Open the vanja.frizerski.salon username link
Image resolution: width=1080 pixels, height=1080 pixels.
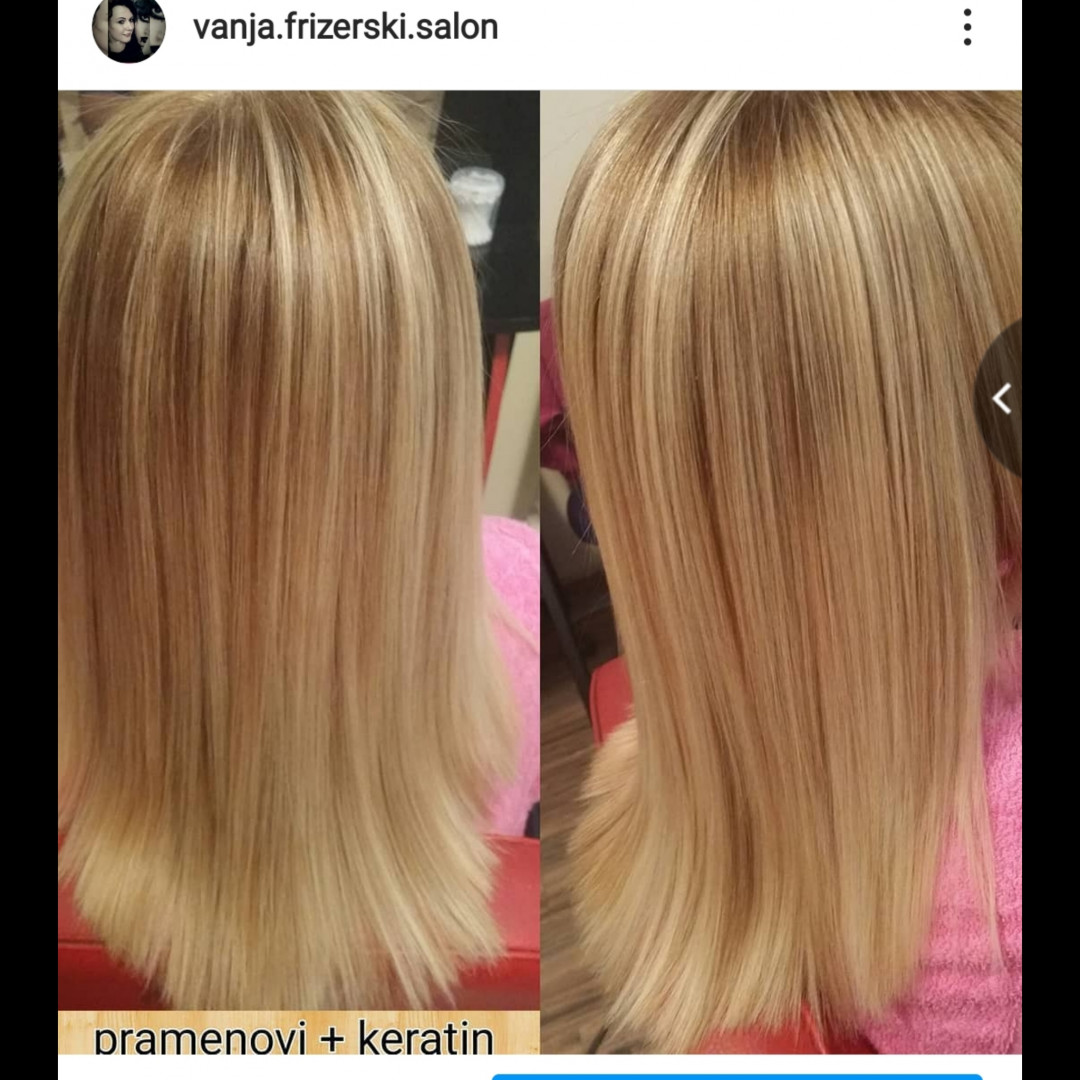[345, 27]
